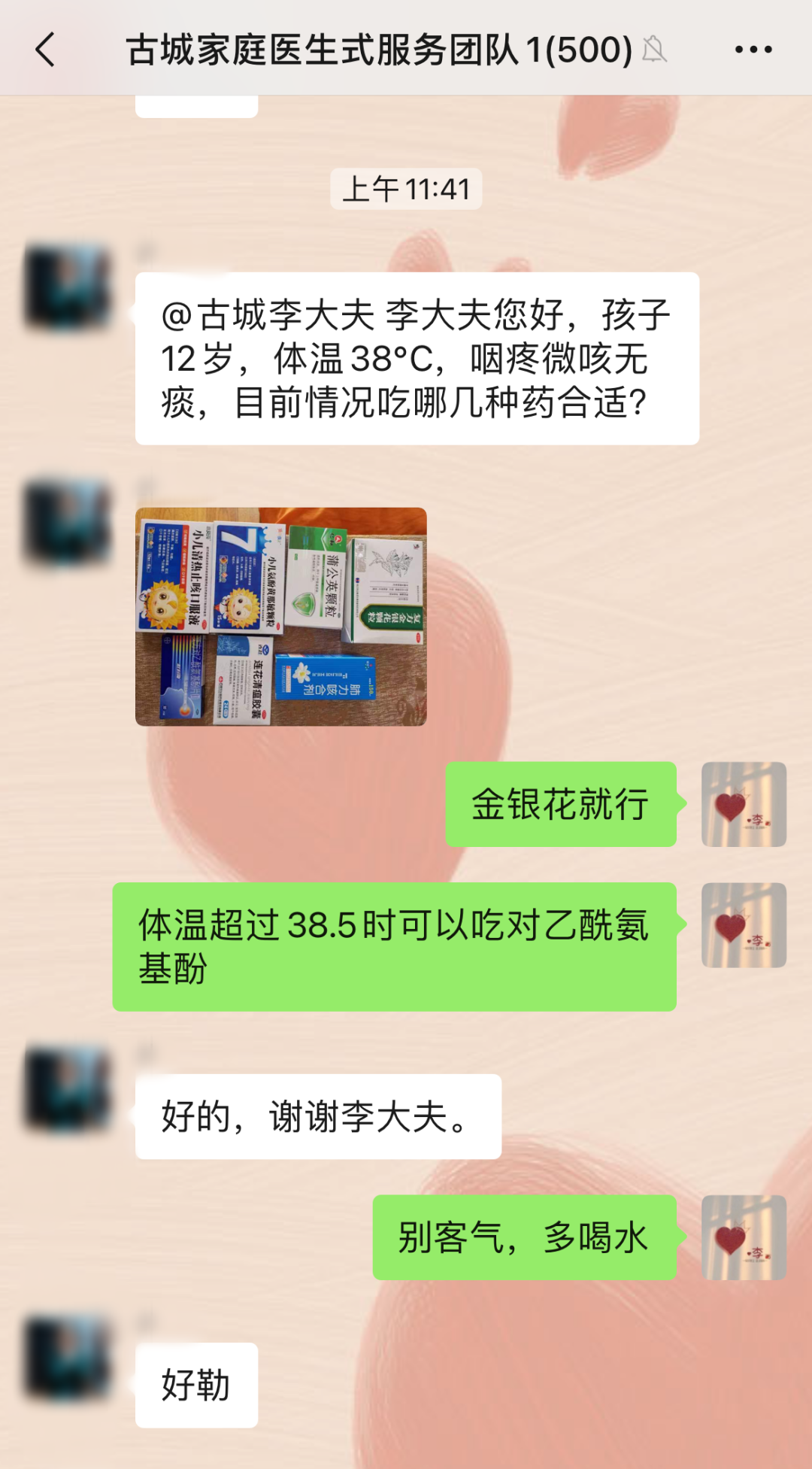Screen dimensions: 812x1469
Task: Tap doctor's avatar beside 别客气，多喝水
Action: pyautogui.click(x=743, y=1237)
